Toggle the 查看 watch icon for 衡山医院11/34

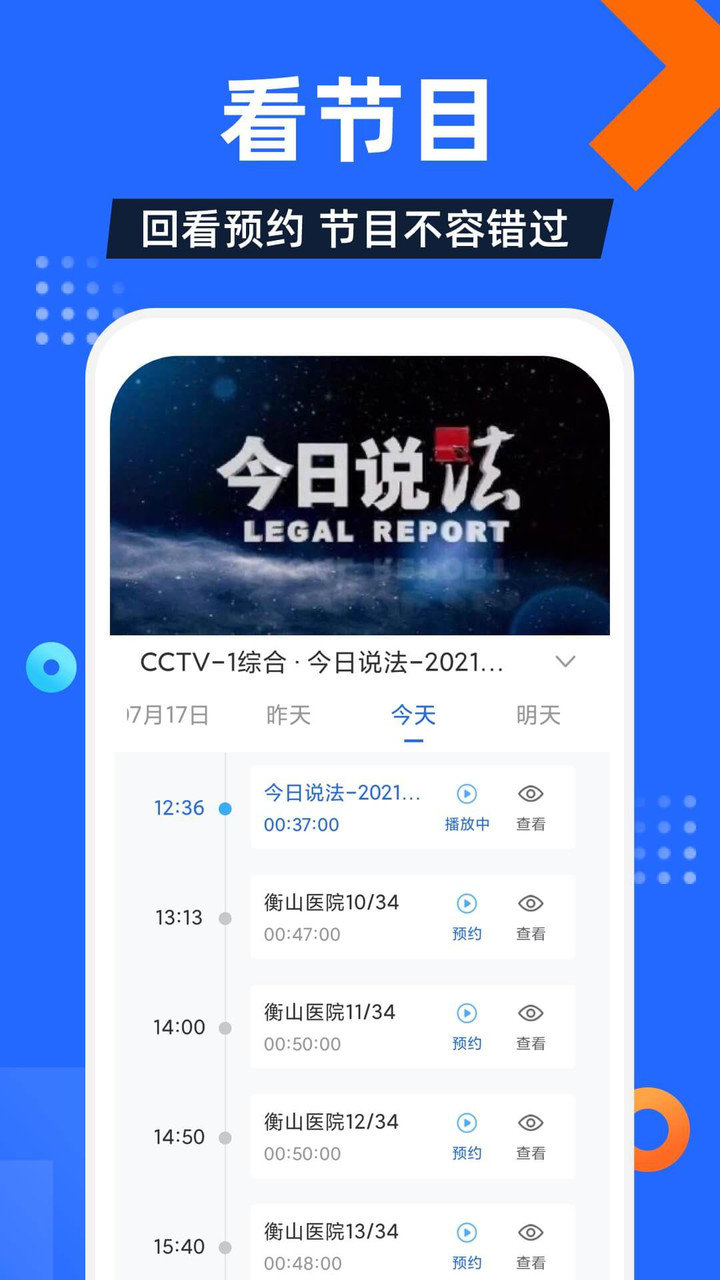[531, 1015]
